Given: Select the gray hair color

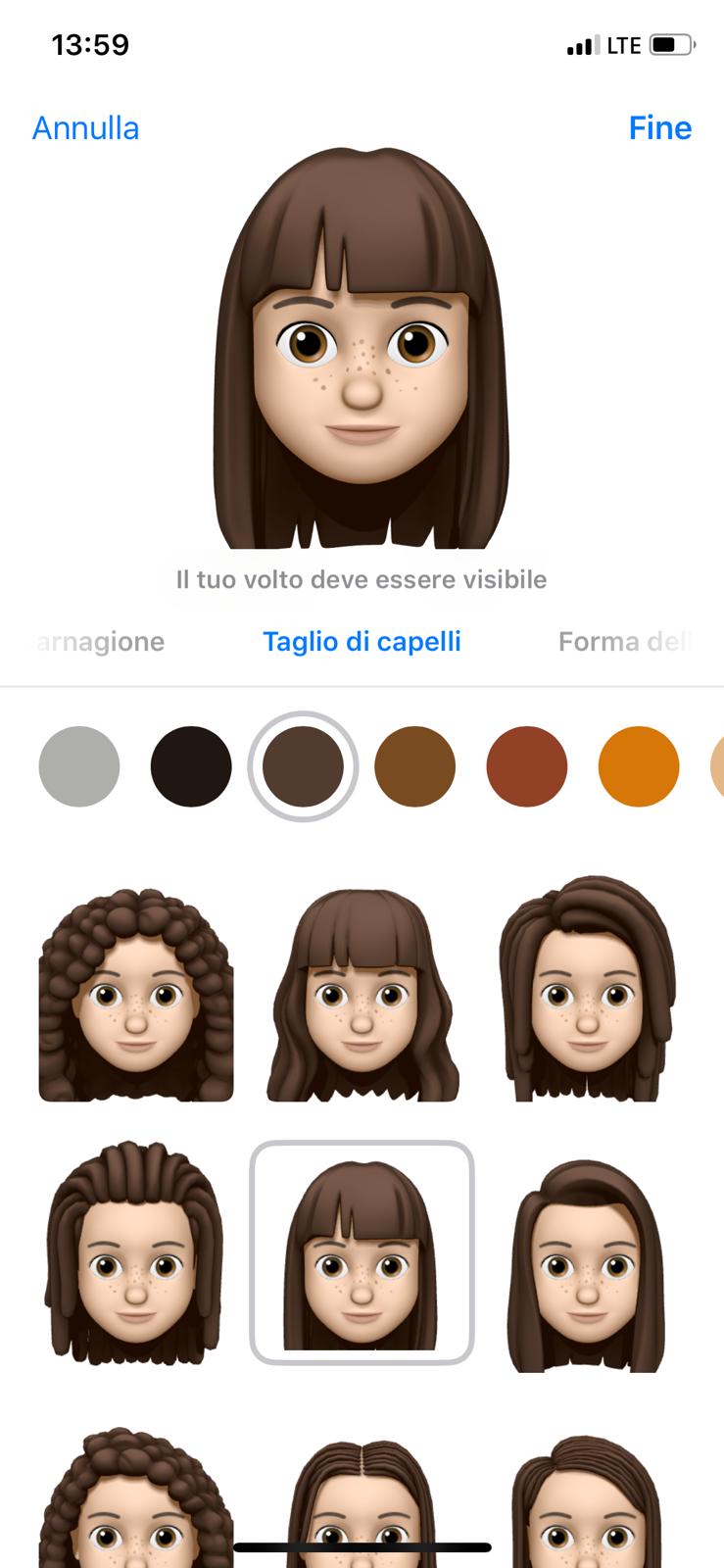Looking at the screenshot, I should 79,766.
